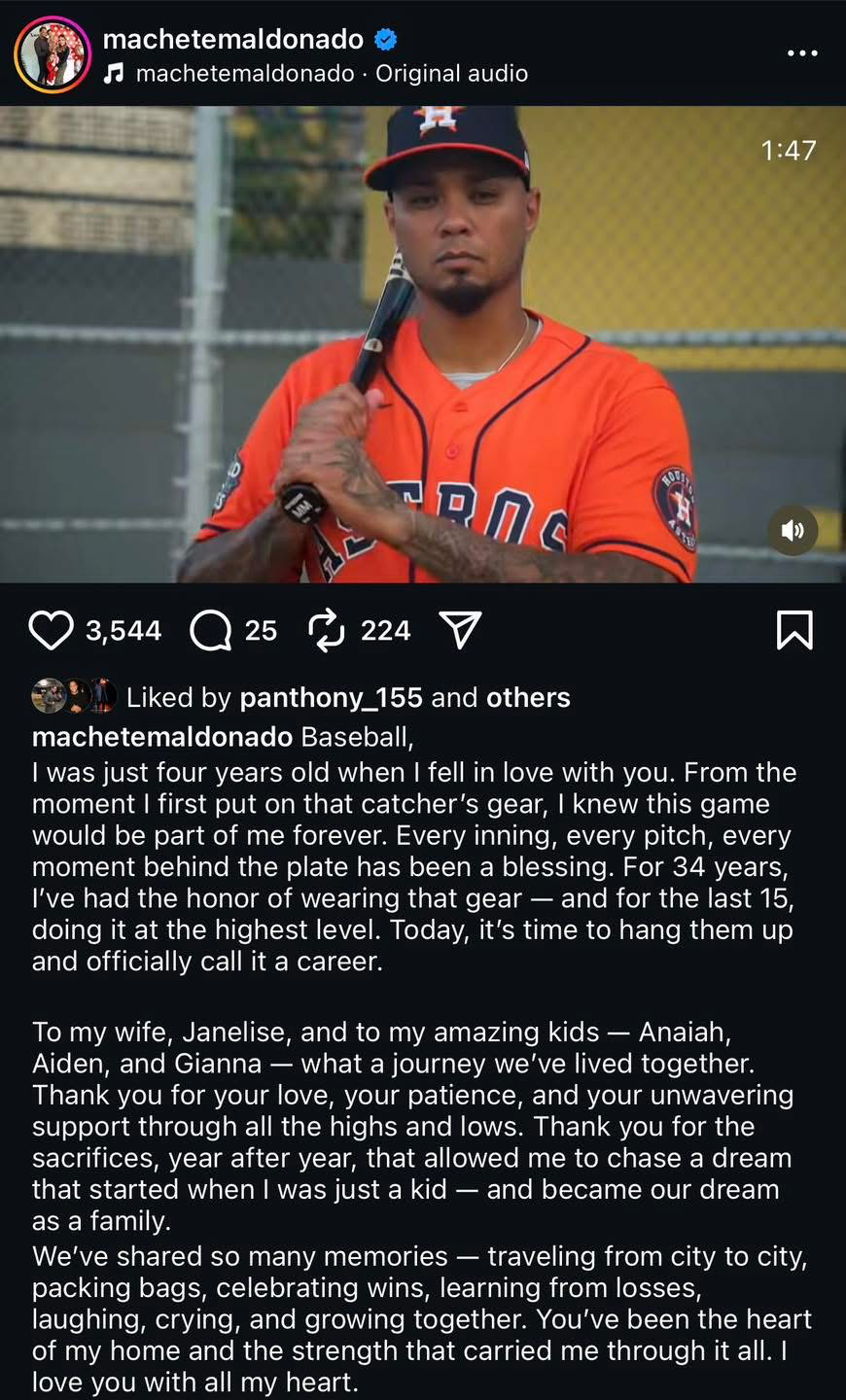View the others who liked this post

(528, 698)
